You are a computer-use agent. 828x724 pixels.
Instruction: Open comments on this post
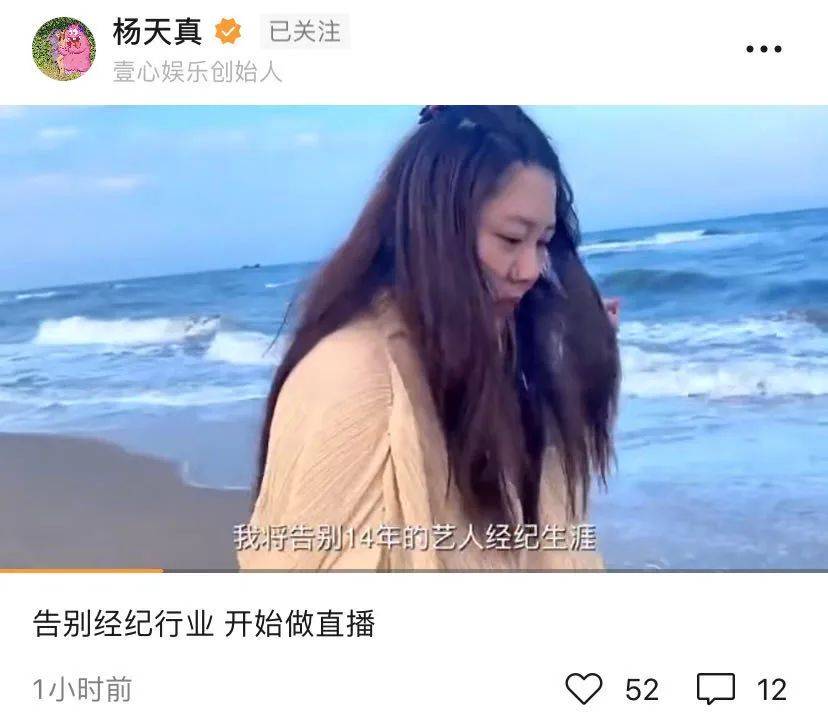click(716, 689)
